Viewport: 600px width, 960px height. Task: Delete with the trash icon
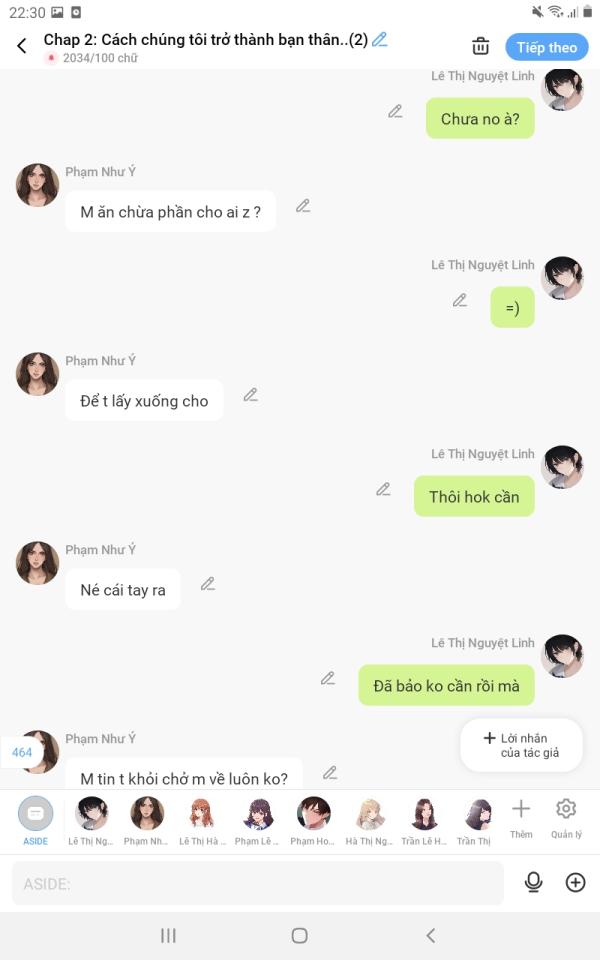point(481,46)
